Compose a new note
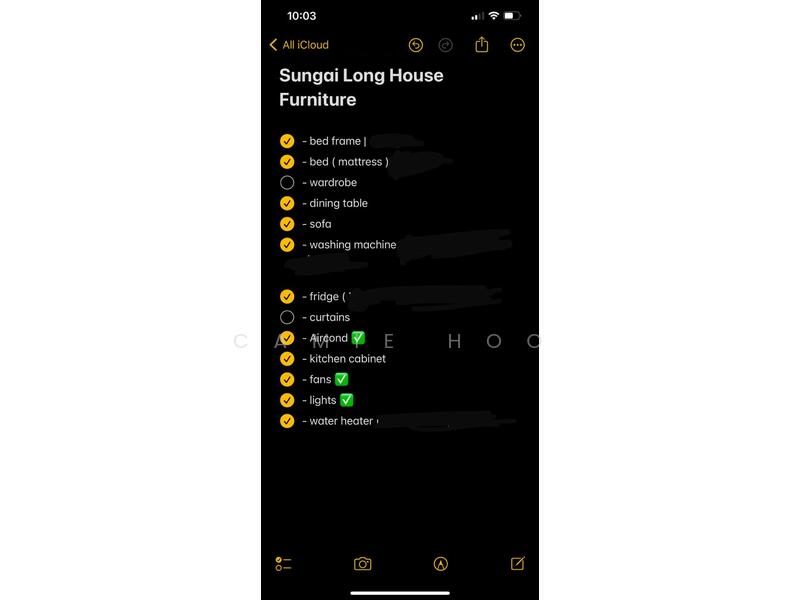Screen dimensions: 800x600 pos(517,564)
